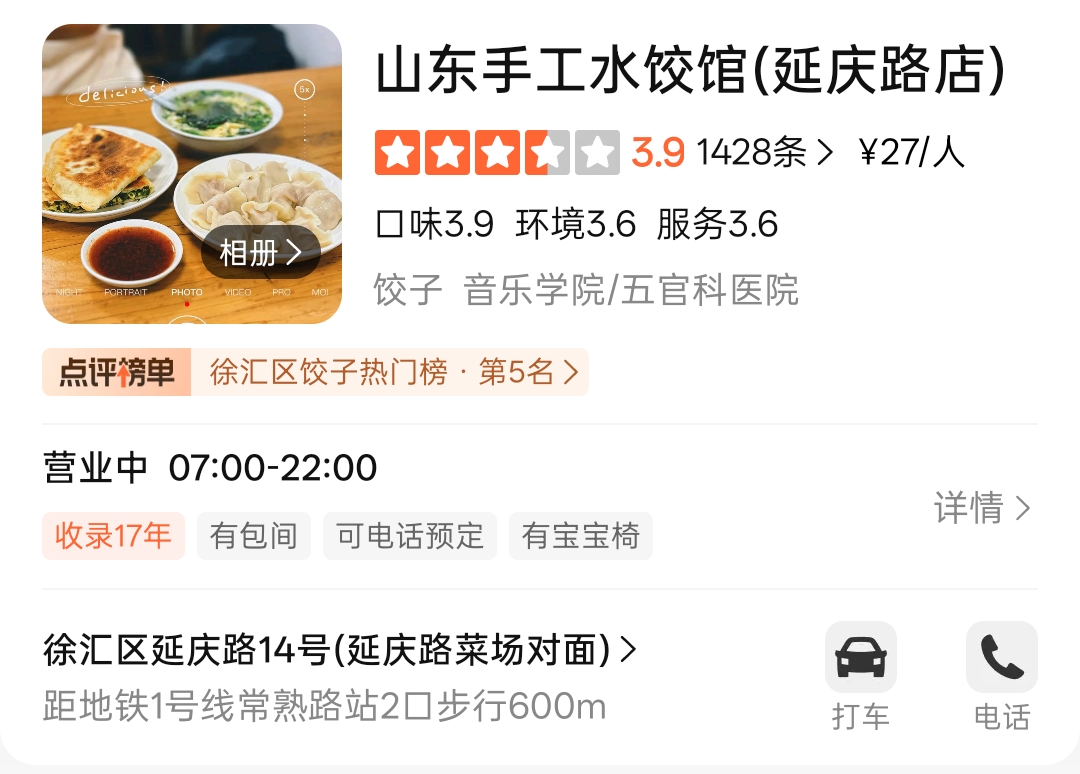Open business hours details
Image resolution: width=1080 pixels, height=774 pixels.
[981, 508]
